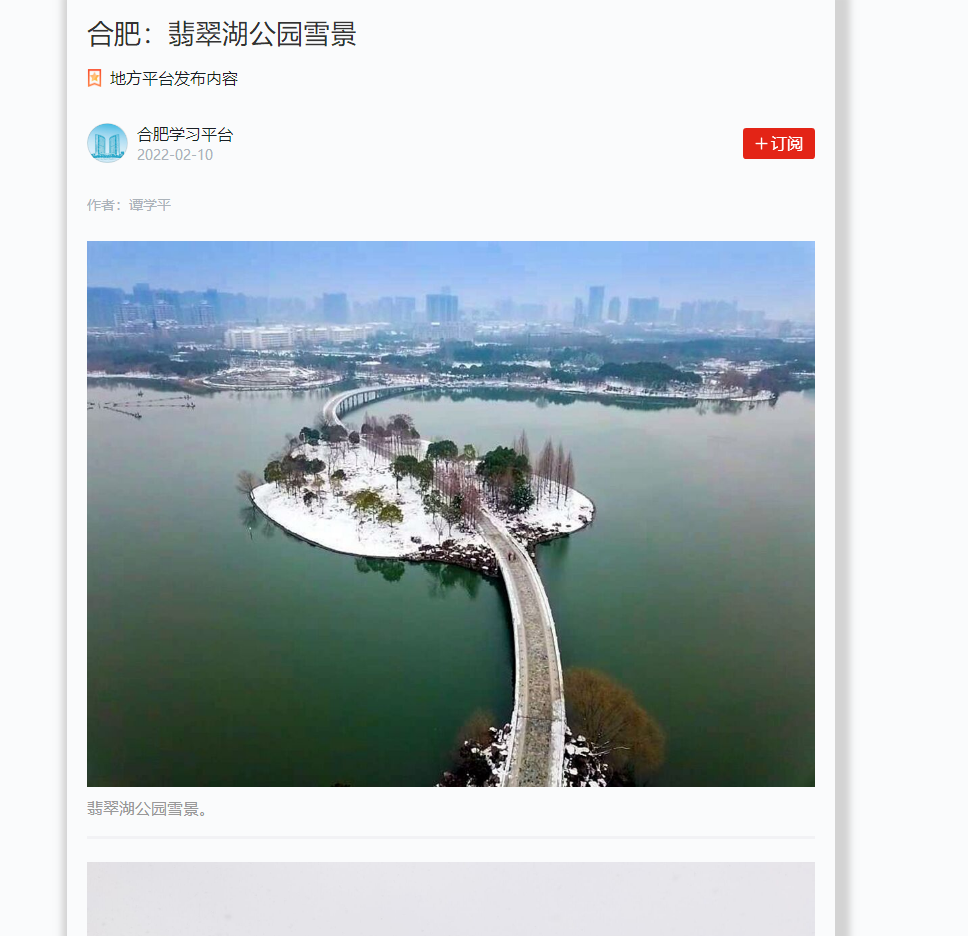Image resolution: width=968 pixels, height=936 pixels.
Task: Subscribe with the red 订阅 button
Action: pos(778,144)
